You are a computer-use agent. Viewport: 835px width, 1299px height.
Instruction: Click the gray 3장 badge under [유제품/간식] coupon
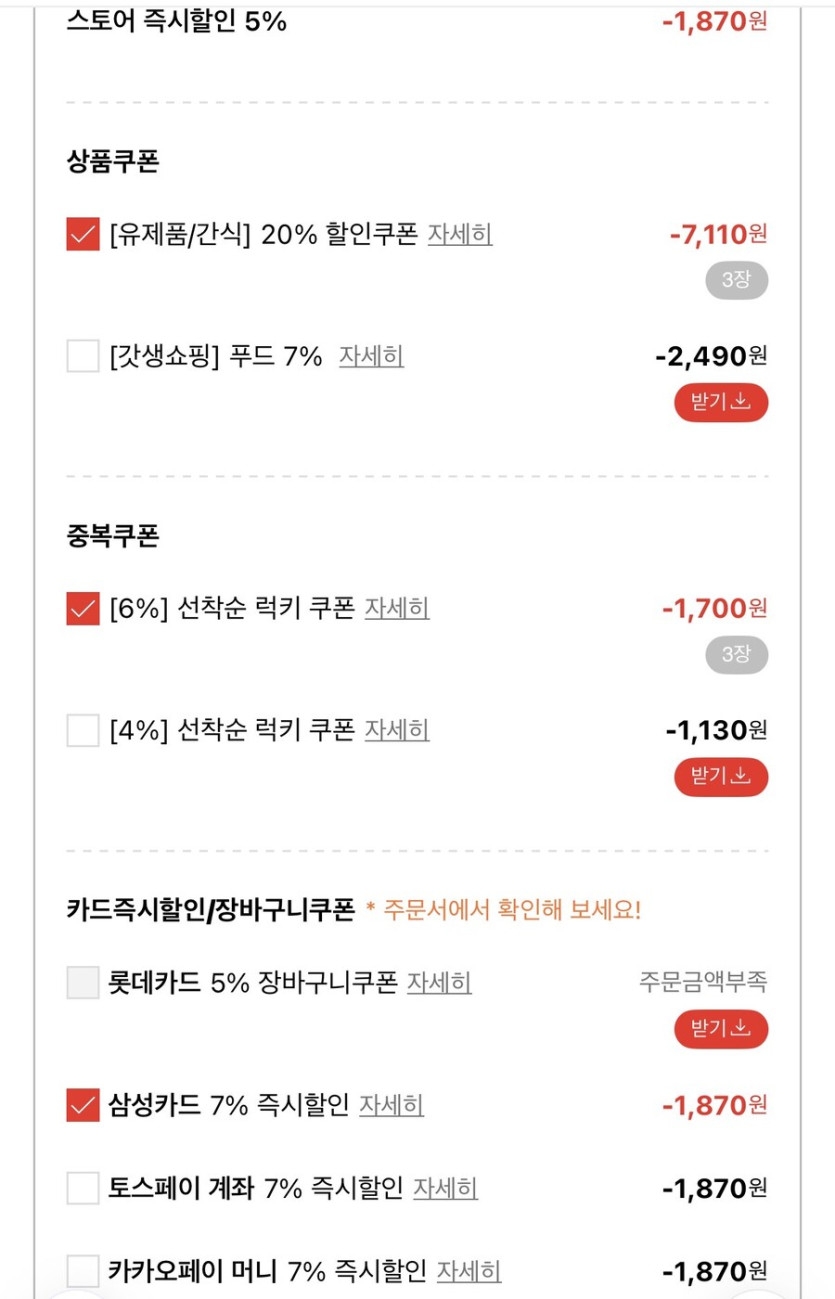point(737,281)
